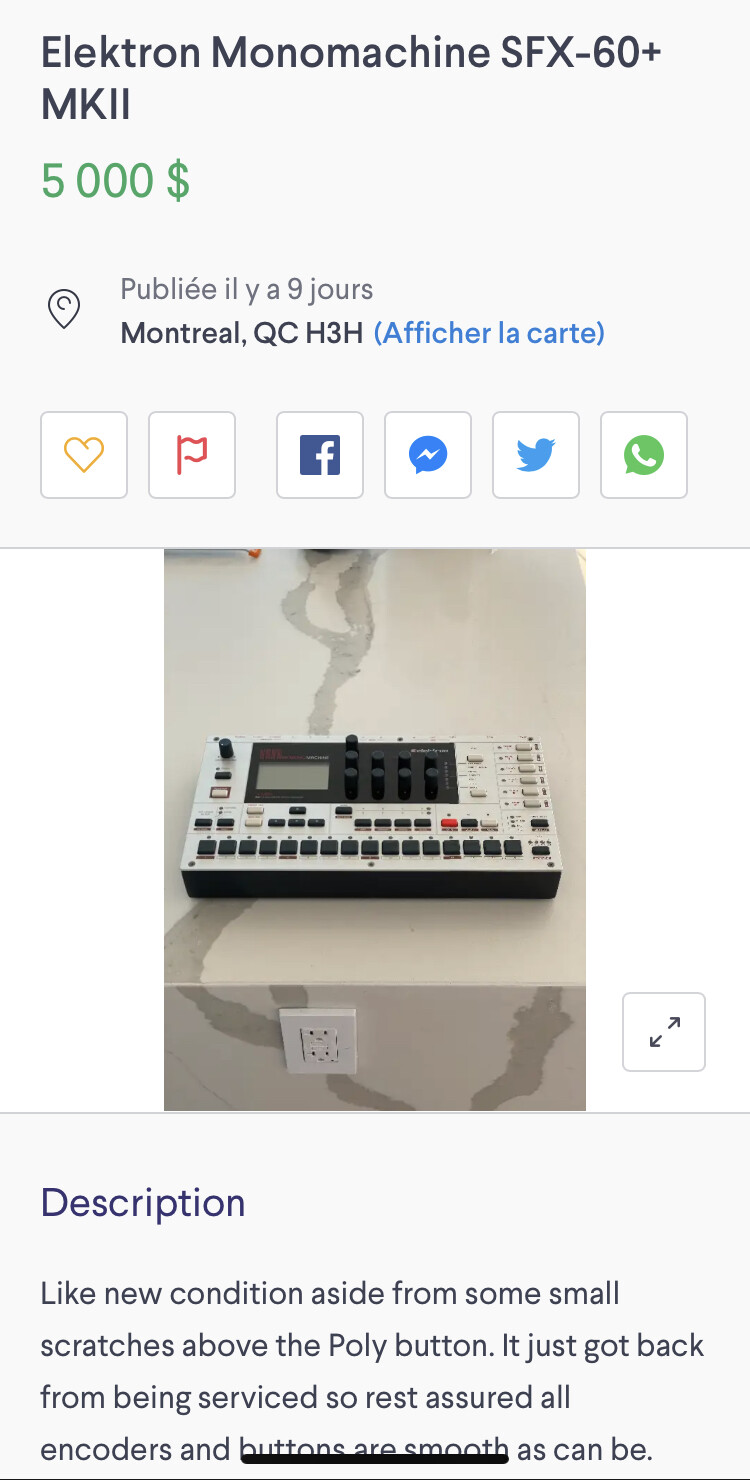Save this listing to favorites
This screenshot has width=750, height=1480.
[84, 455]
